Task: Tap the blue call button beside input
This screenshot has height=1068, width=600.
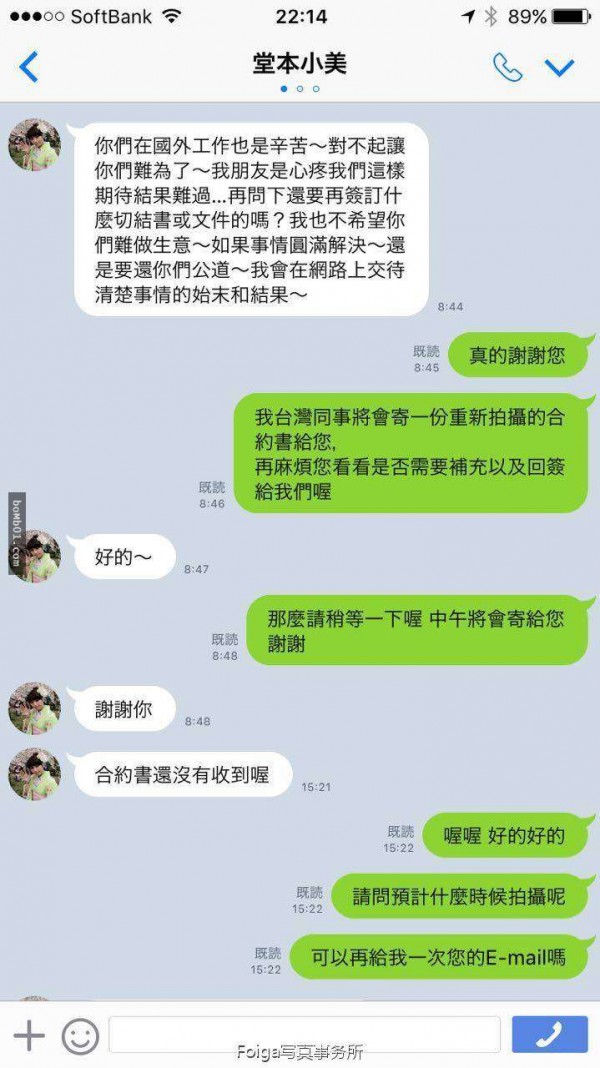Action: coord(549,1035)
